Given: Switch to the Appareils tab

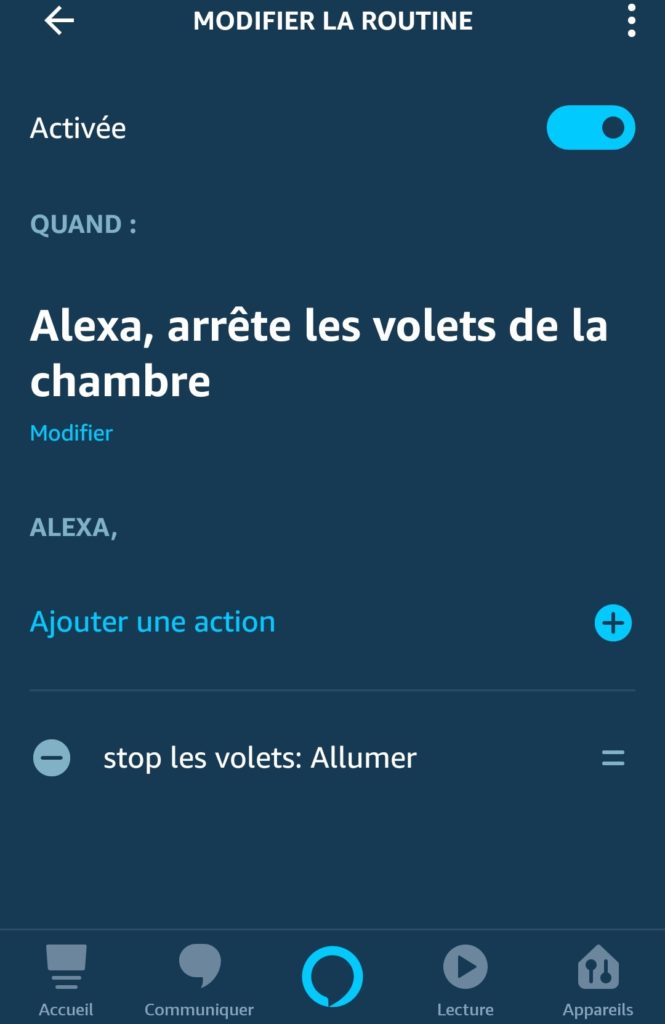Looking at the screenshot, I should click(x=598, y=979).
